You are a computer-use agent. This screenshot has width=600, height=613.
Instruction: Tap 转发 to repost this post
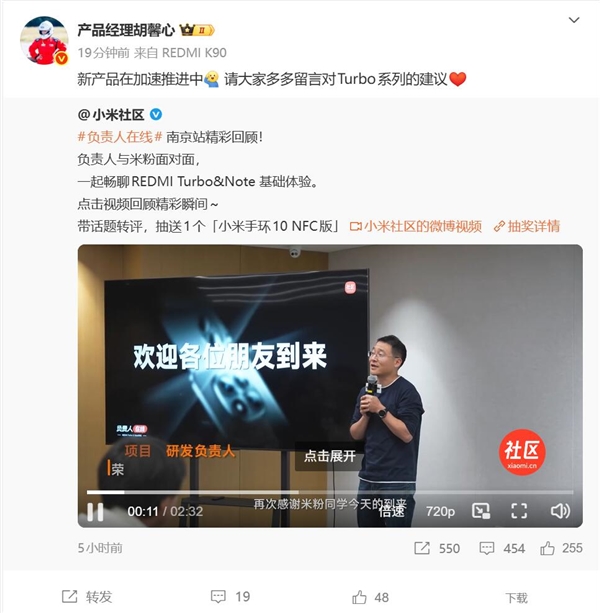click(x=87, y=597)
